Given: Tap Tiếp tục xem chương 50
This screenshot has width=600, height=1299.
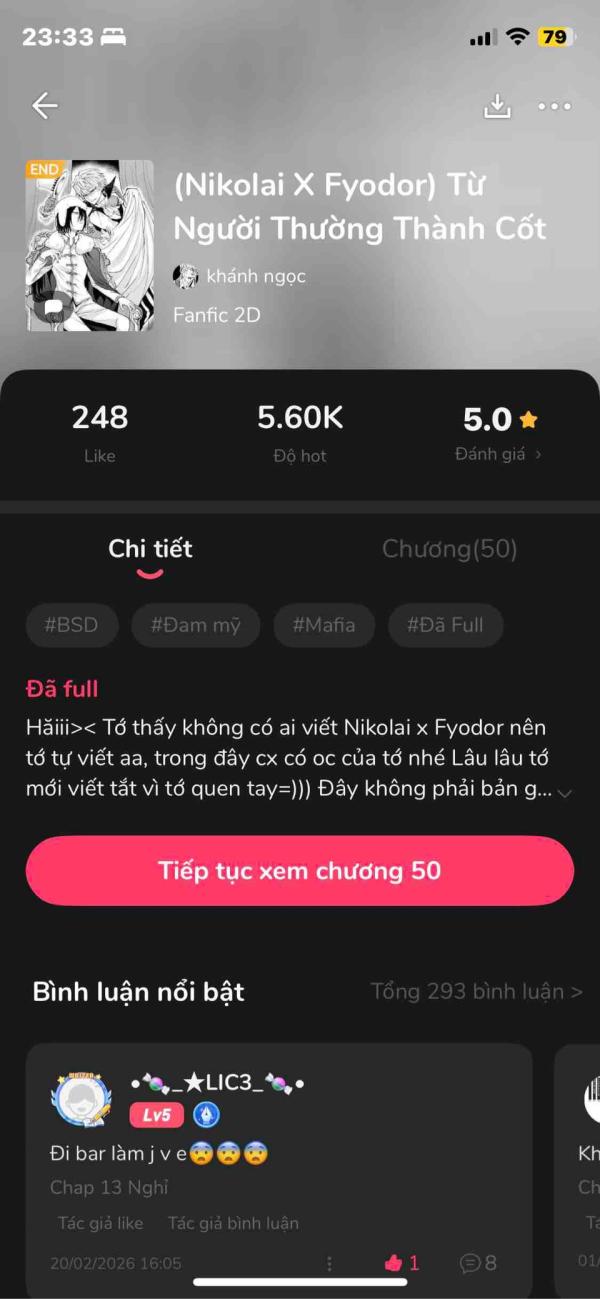Looking at the screenshot, I should click(300, 870).
